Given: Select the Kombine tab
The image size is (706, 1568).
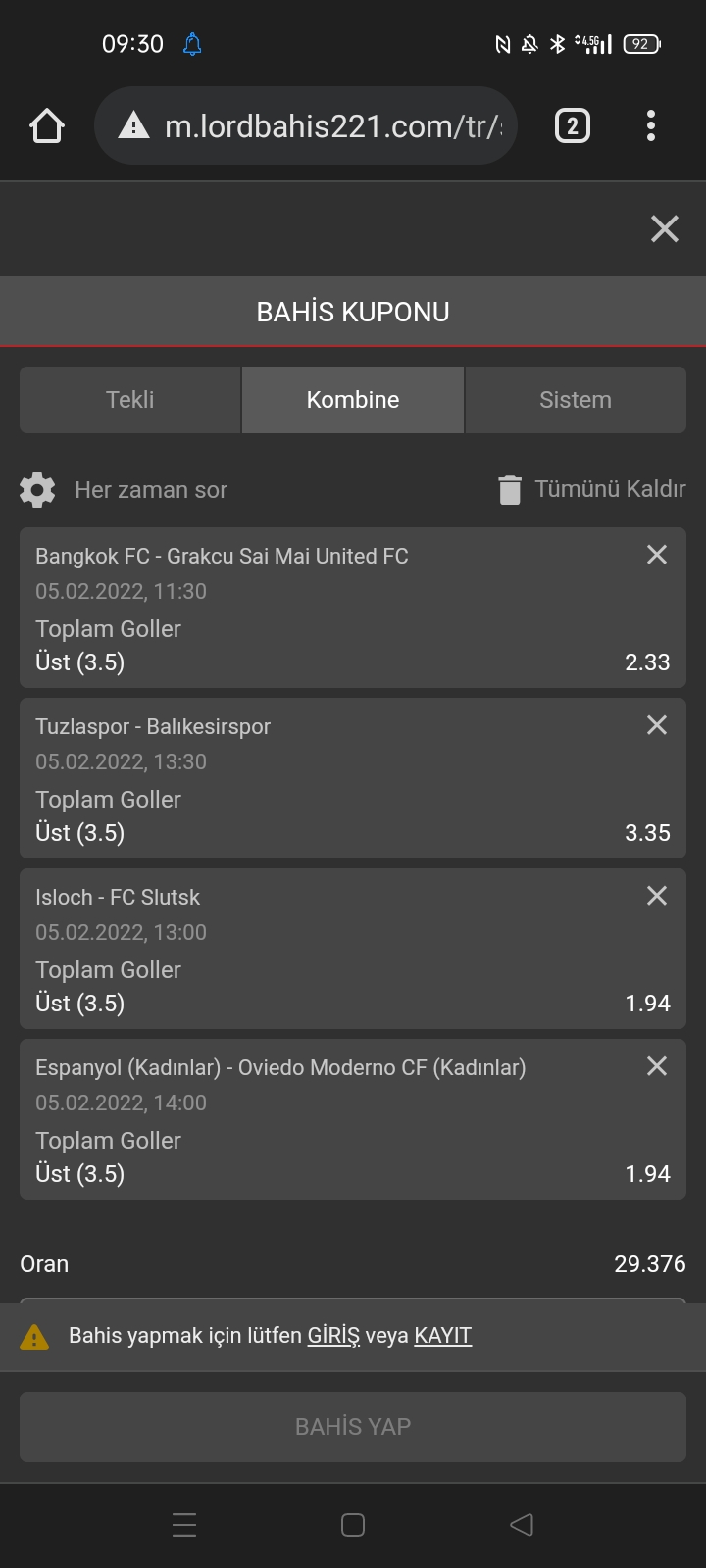Looking at the screenshot, I should (353, 400).
